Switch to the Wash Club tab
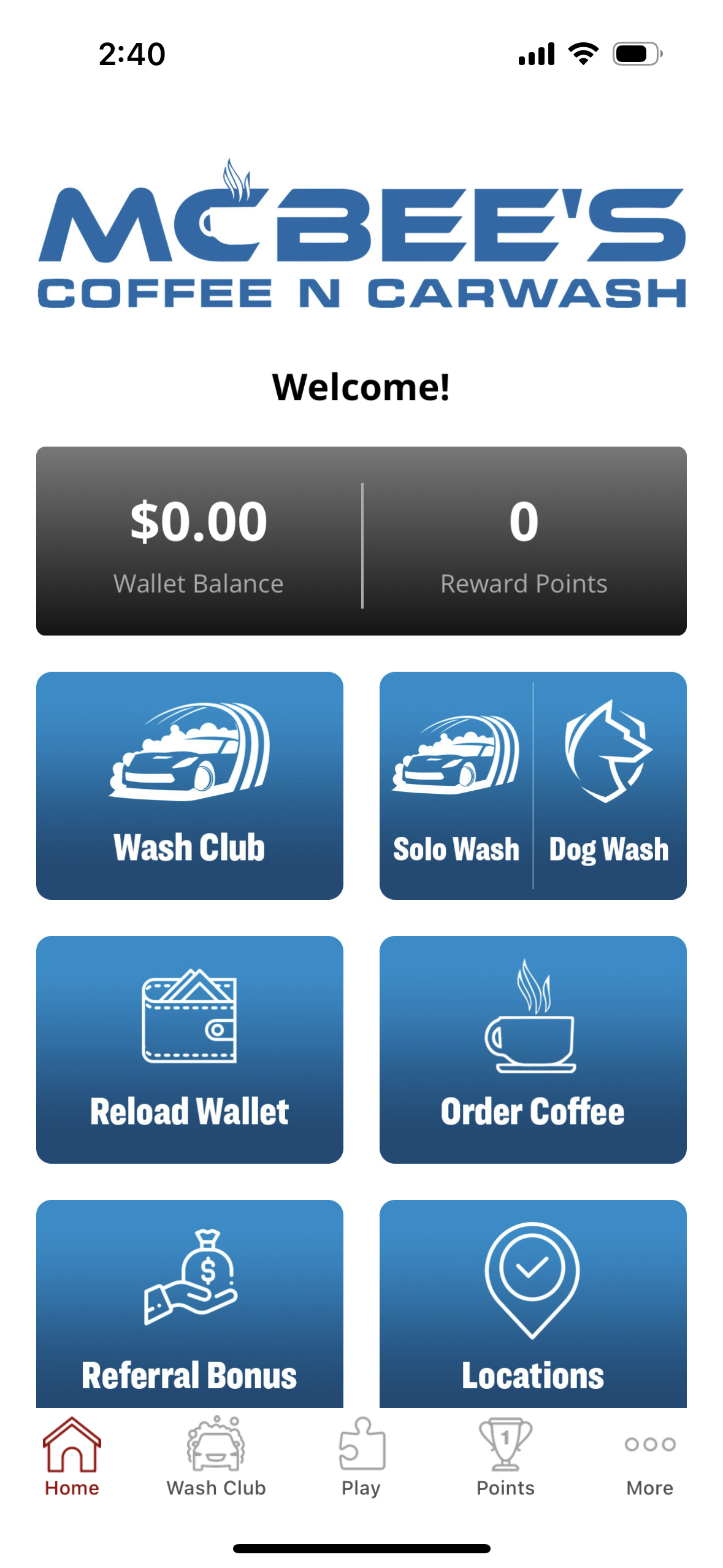The width and height of the screenshot is (723, 1568). click(216, 1456)
